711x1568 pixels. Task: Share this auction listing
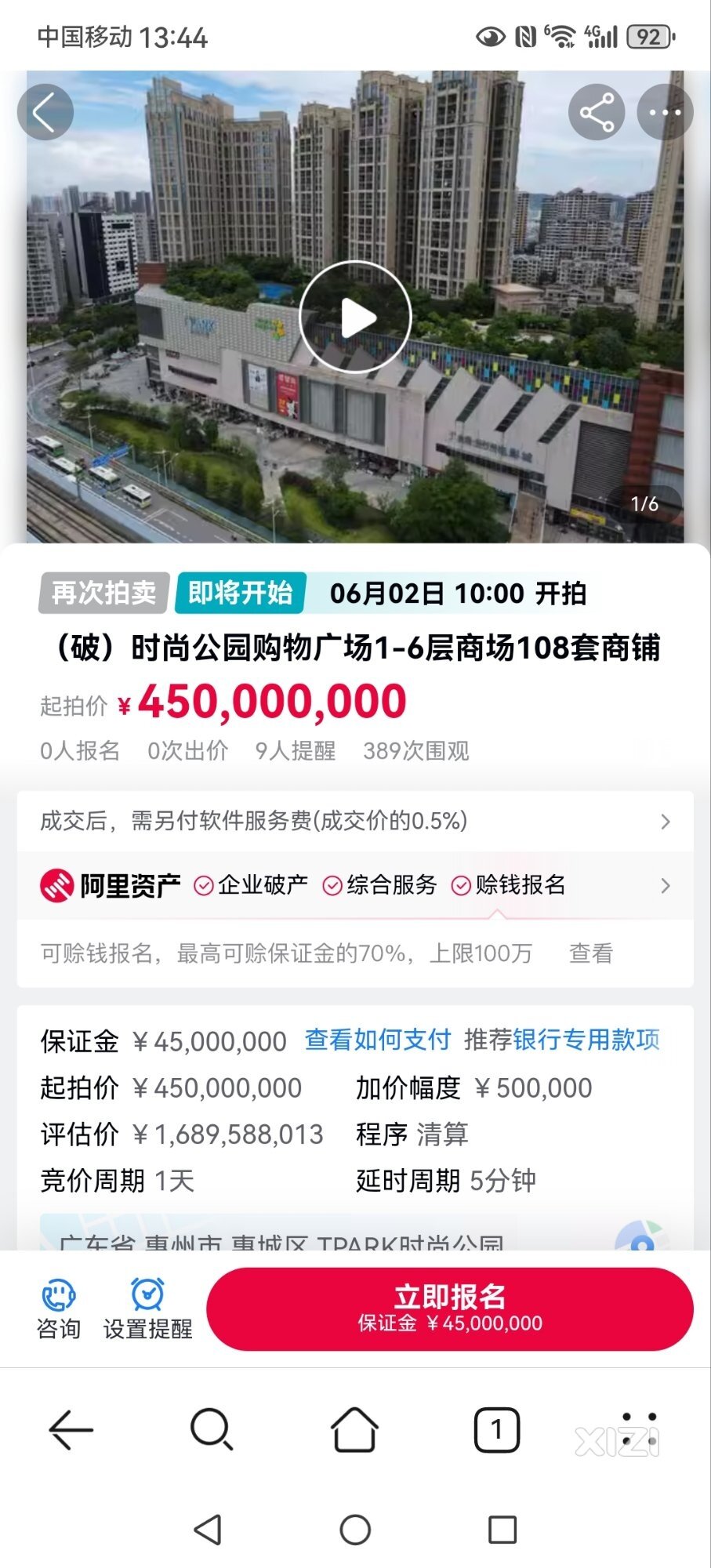(597, 112)
